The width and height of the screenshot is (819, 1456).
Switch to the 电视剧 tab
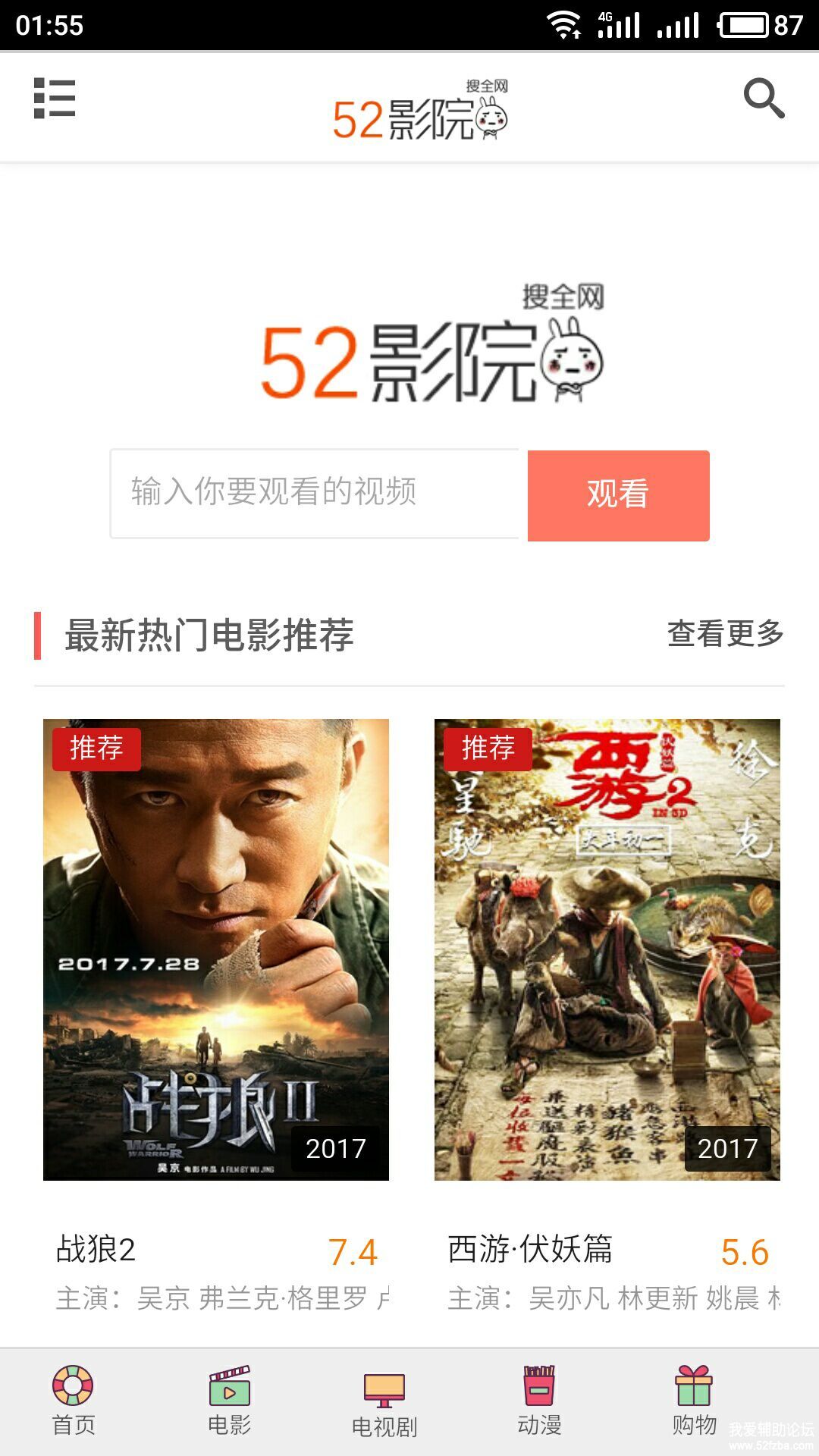(x=384, y=1403)
